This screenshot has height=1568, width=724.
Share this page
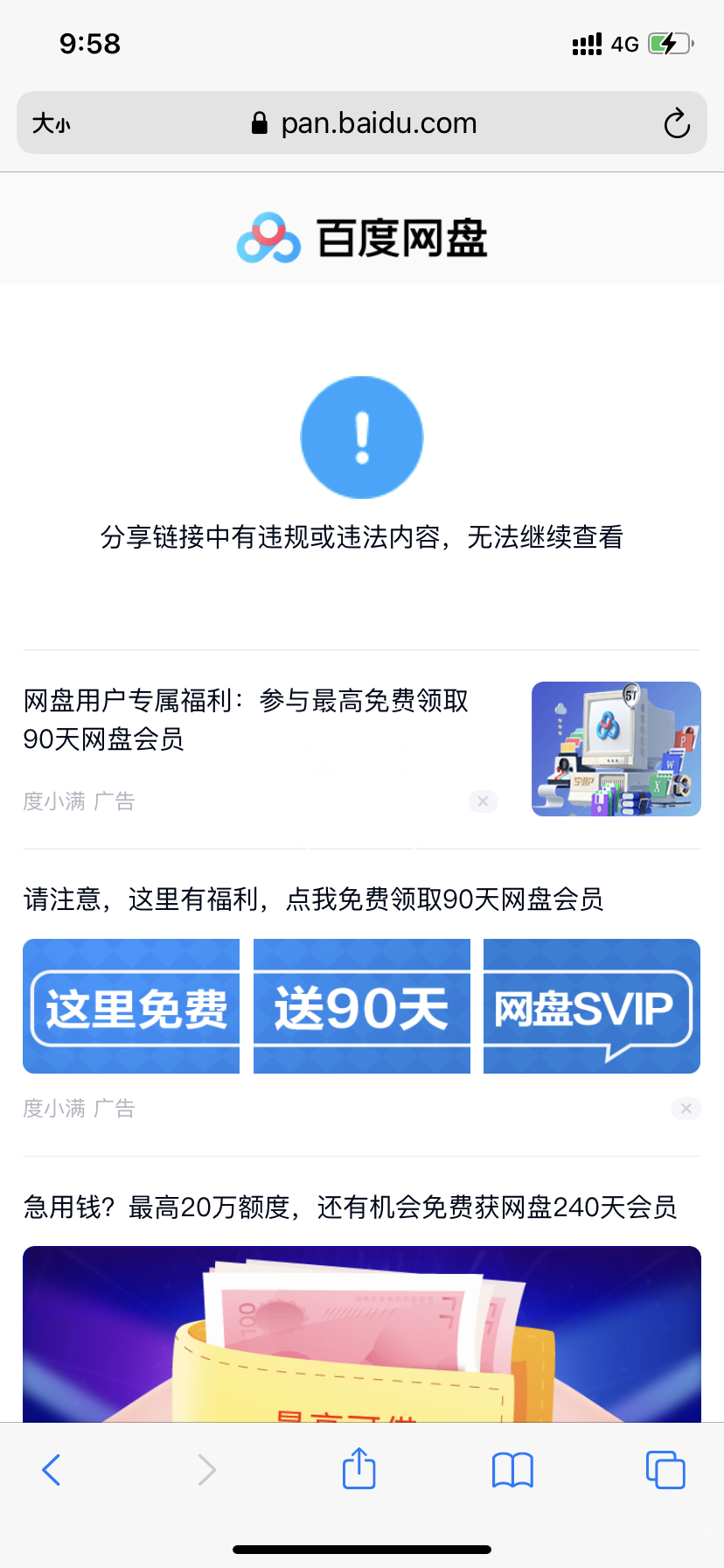(359, 1469)
